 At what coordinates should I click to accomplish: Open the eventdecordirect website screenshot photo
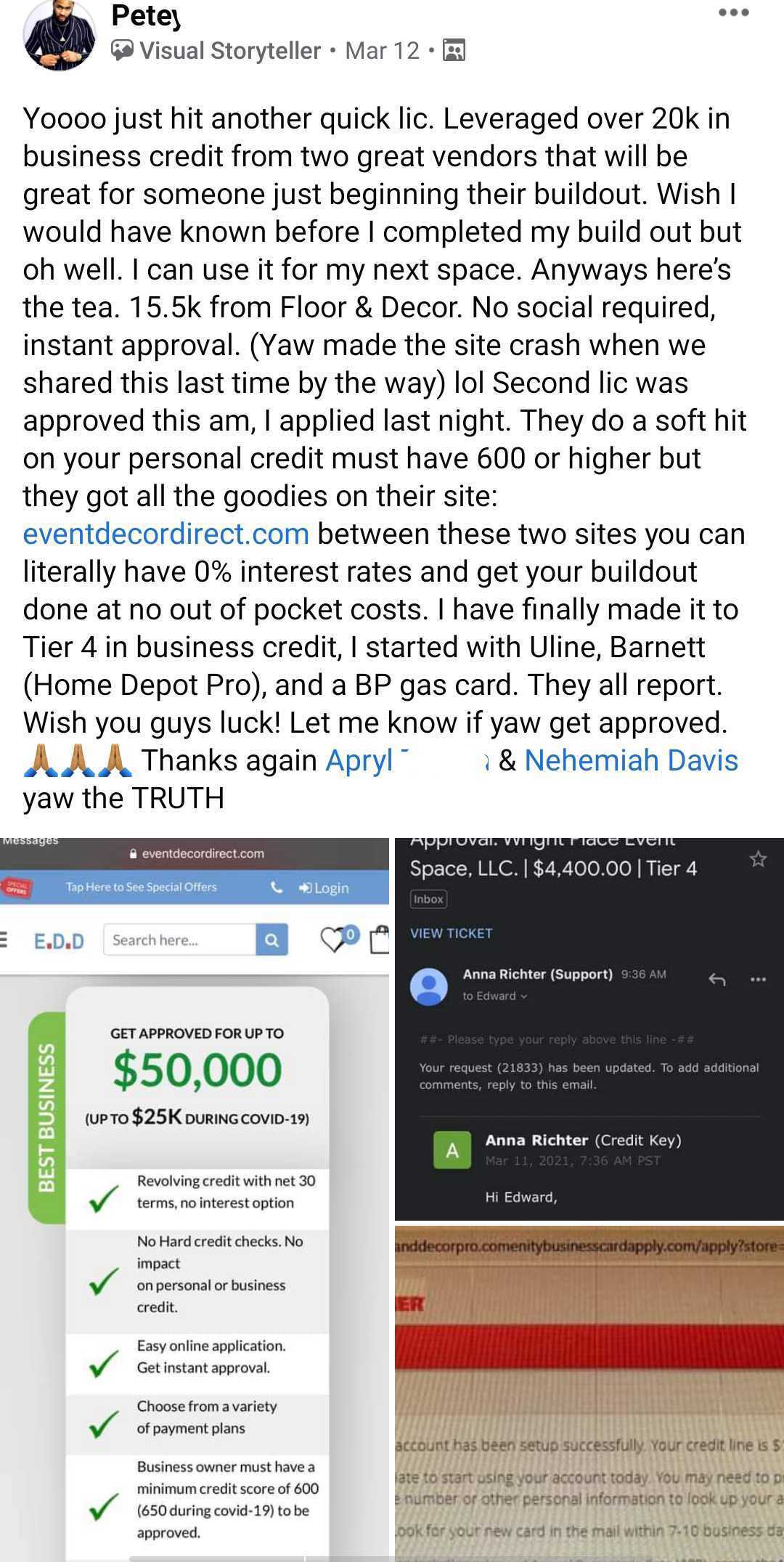coord(195,1198)
